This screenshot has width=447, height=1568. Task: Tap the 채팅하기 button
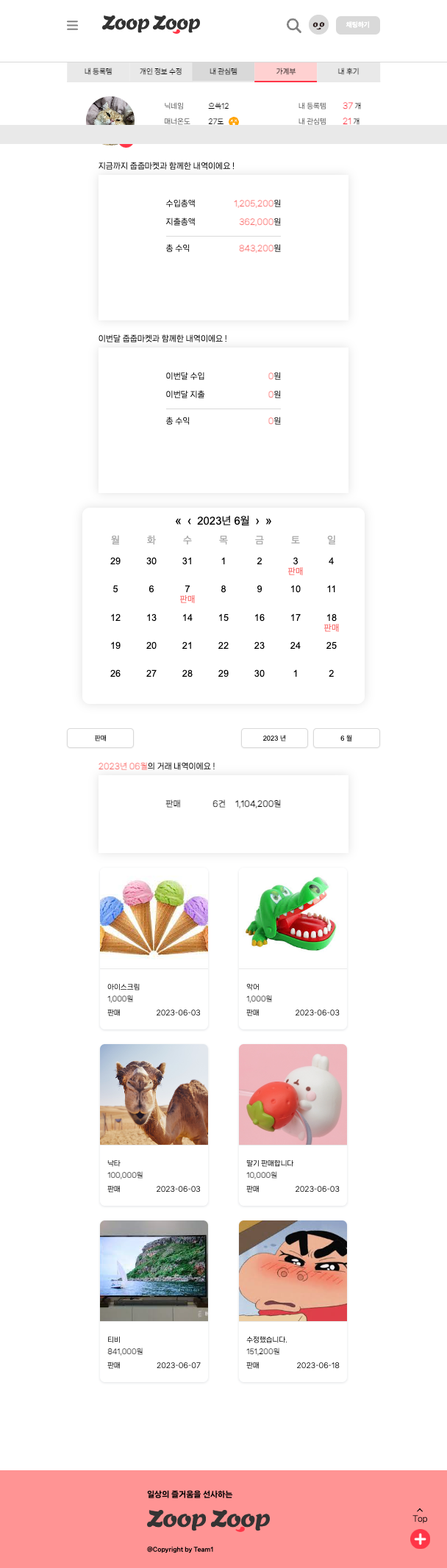(x=357, y=25)
